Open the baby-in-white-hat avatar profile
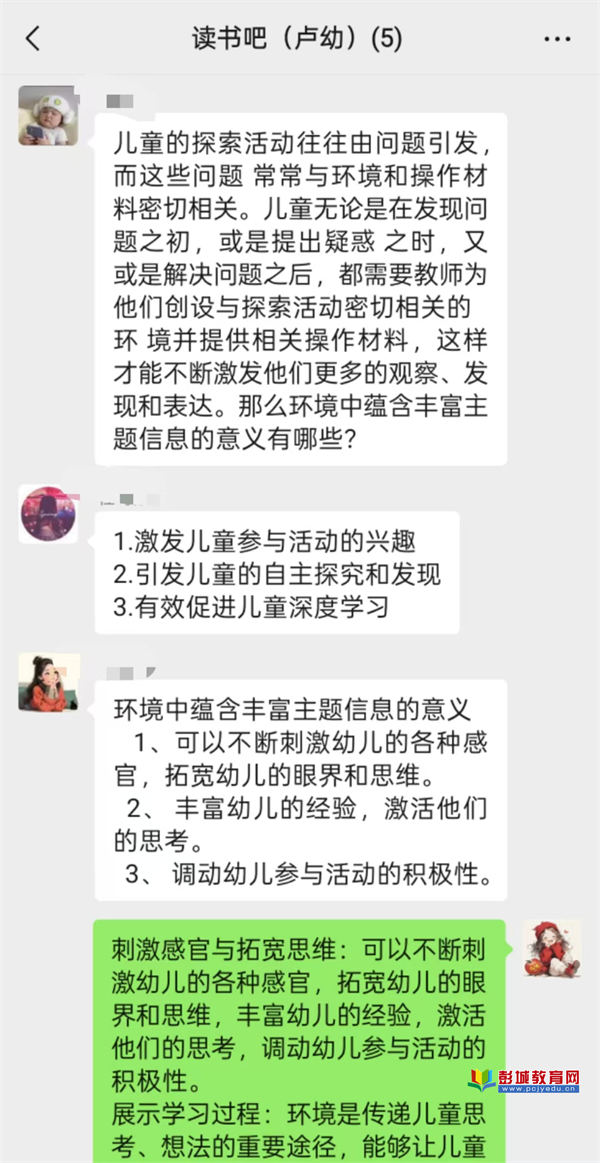The width and height of the screenshot is (600, 1163). click(48, 116)
